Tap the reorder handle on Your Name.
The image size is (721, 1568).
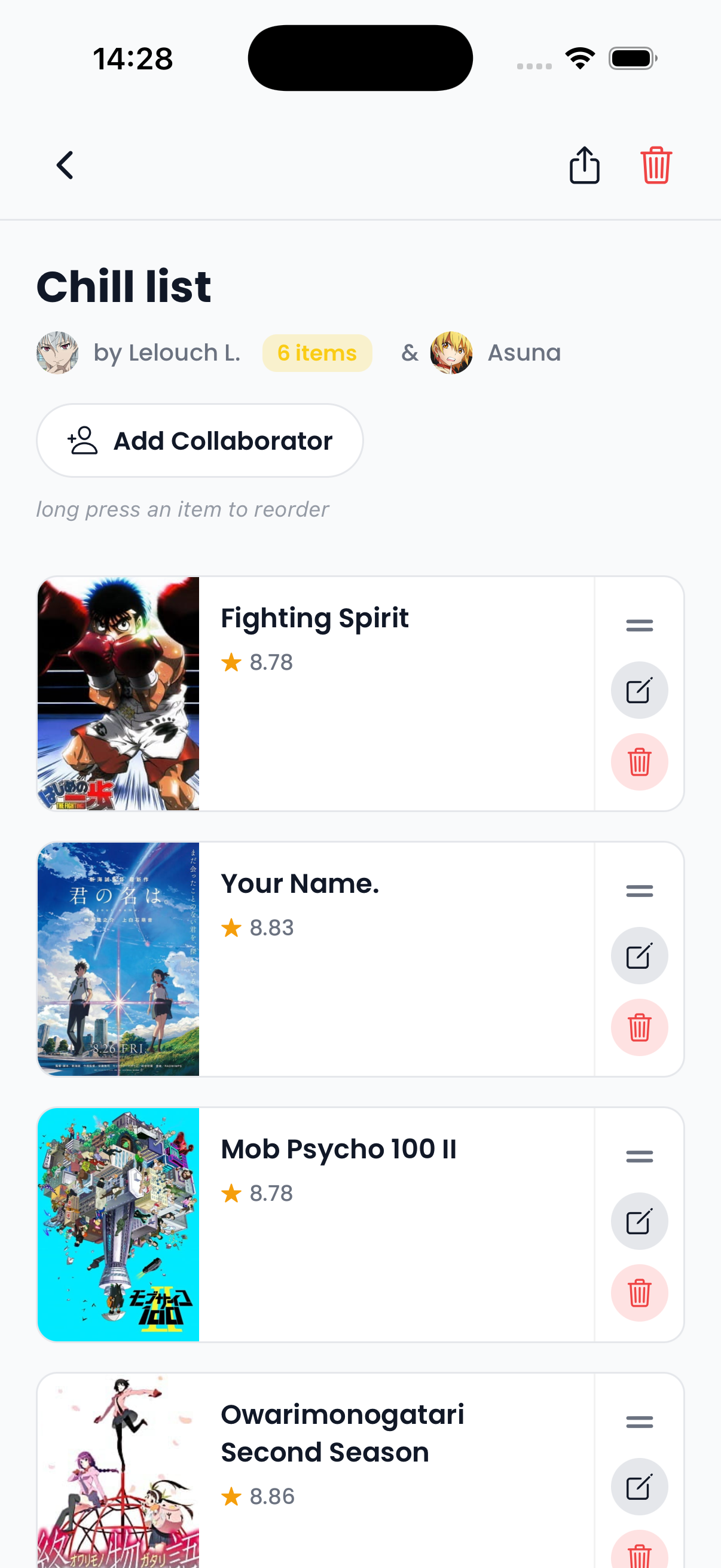coord(640,890)
